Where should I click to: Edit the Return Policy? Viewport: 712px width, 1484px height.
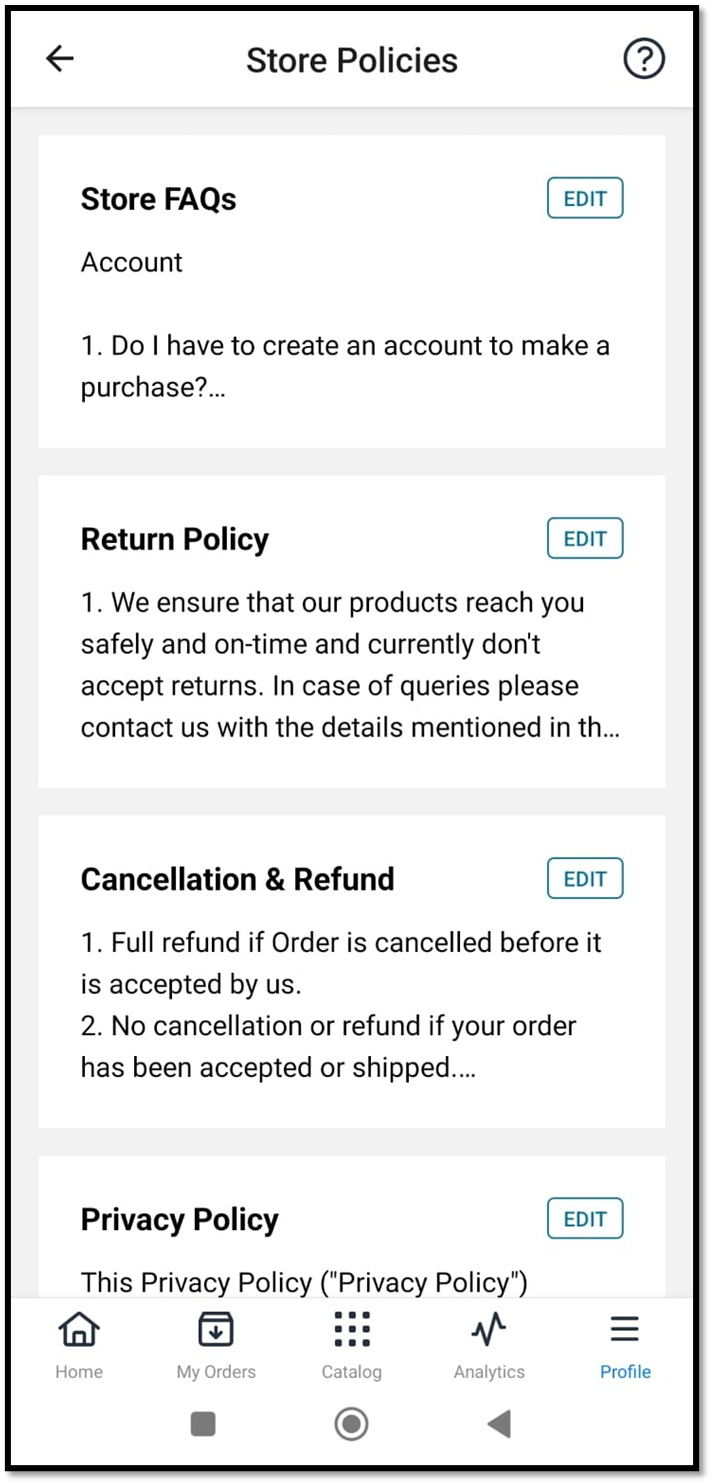(x=585, y=538)
